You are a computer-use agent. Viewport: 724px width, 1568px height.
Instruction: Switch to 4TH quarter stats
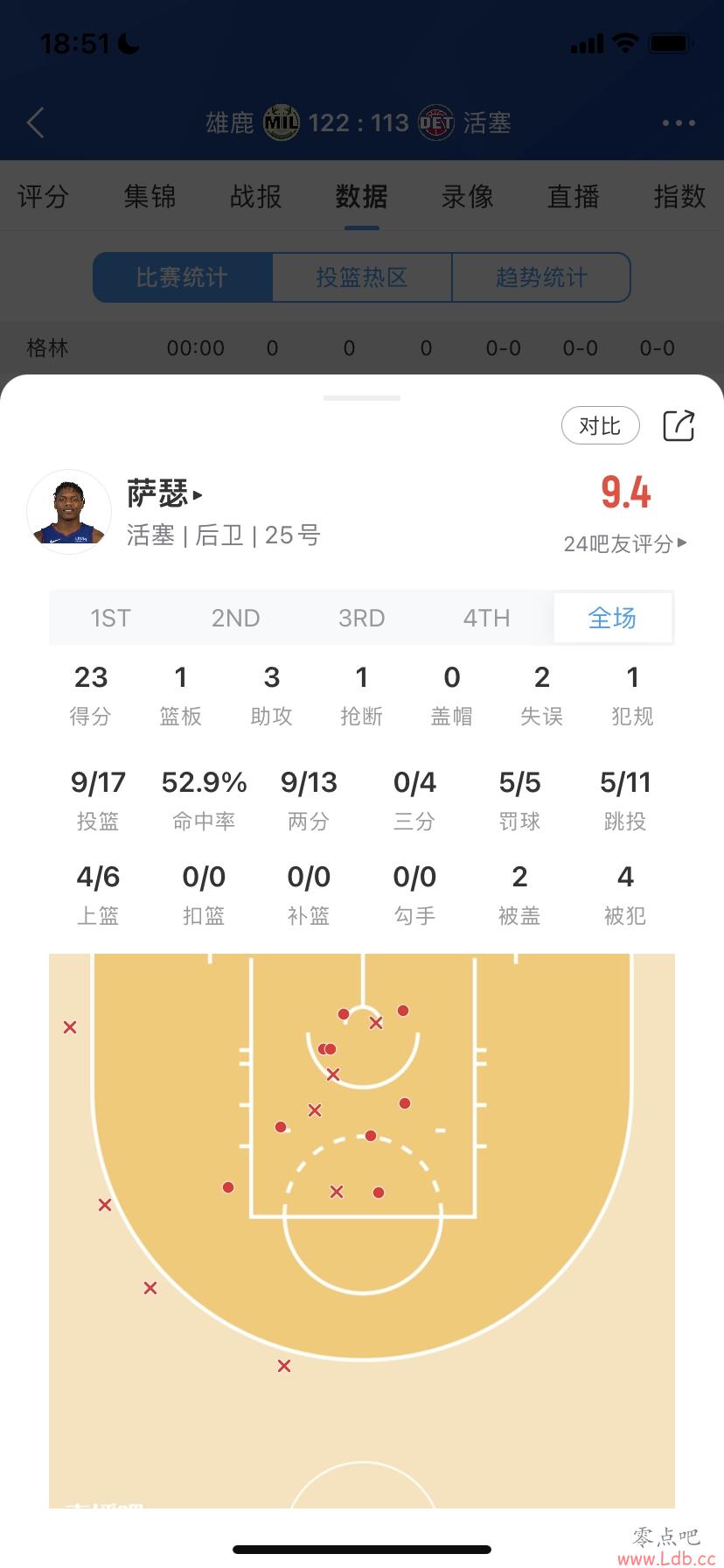(486, 619)
